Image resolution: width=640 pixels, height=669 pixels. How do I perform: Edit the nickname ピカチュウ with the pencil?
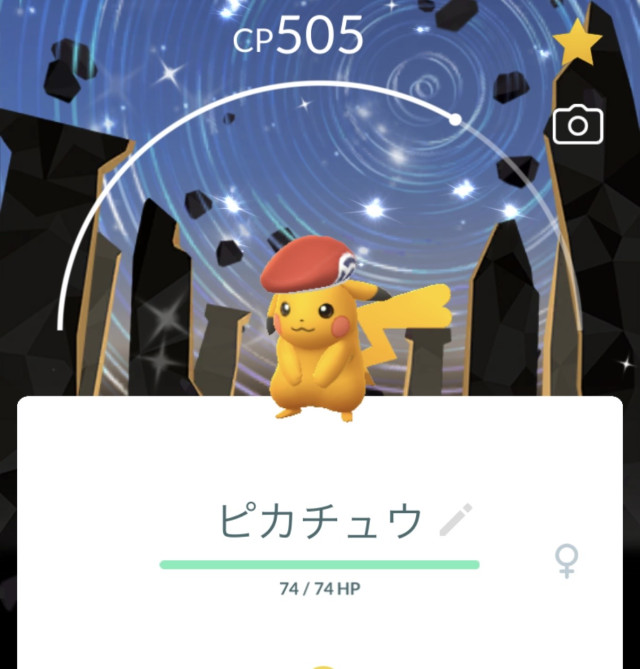[x=456, y=520]
